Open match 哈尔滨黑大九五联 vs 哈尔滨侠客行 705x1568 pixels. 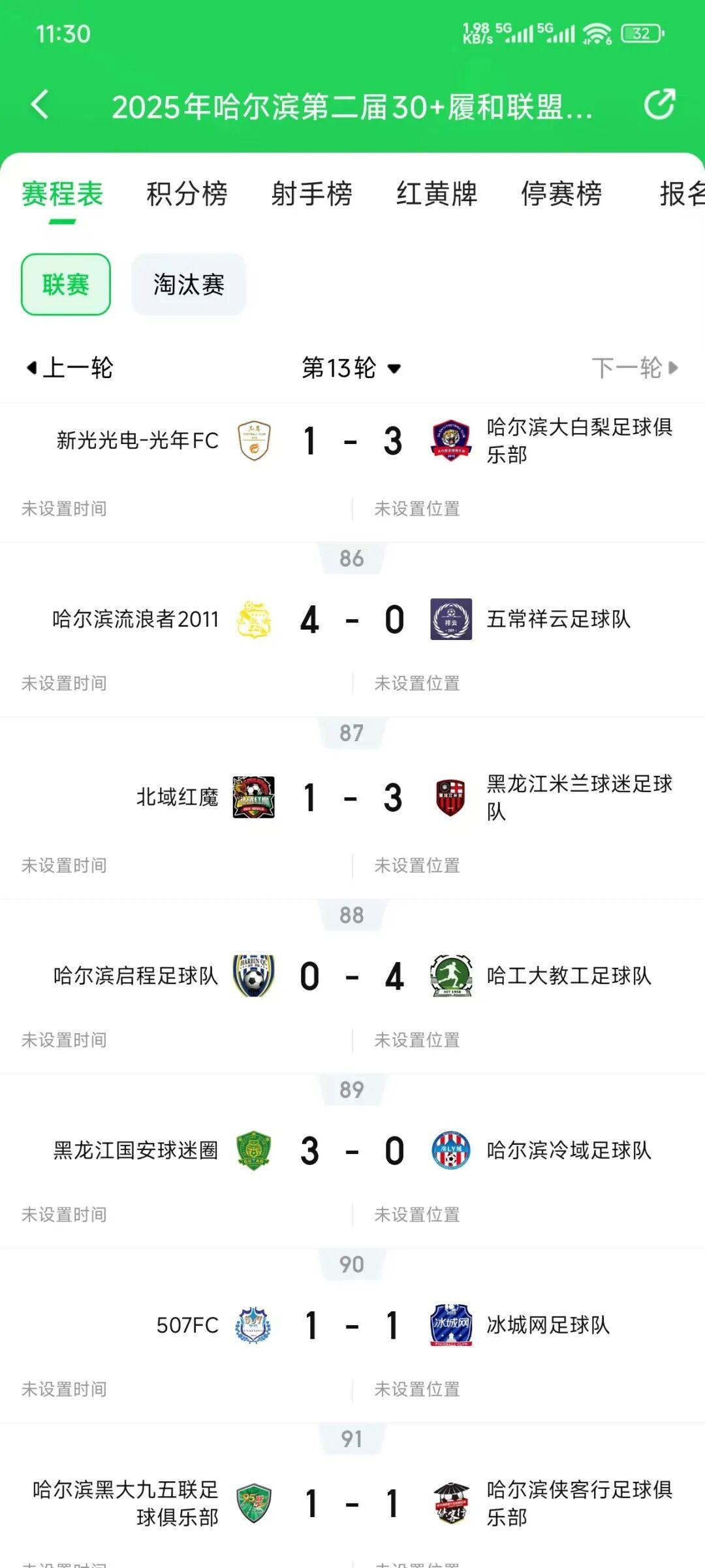pyautogui.click(x=351, y=1504)
